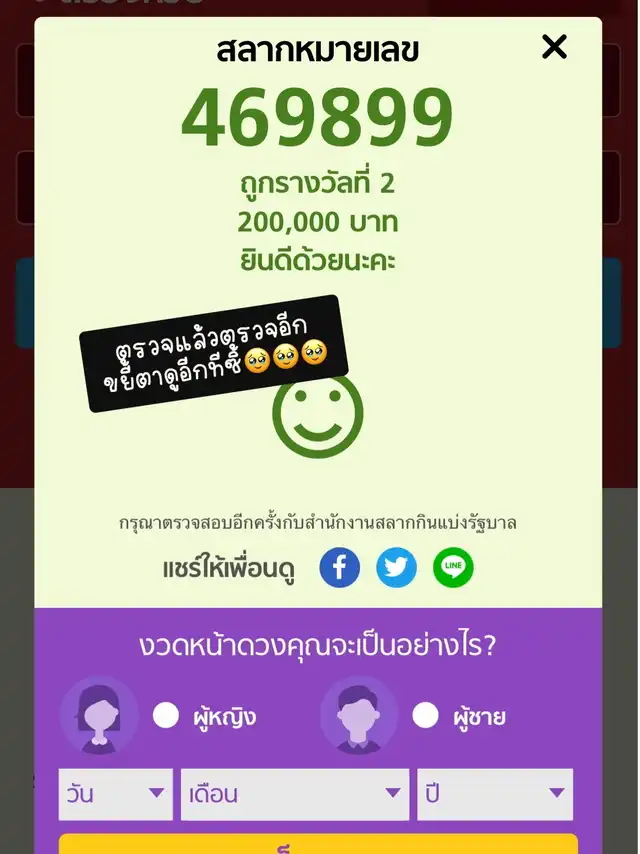Viewport: 640px width, 854px height.
Task: Close the lottery result popup
Action: pyautogui.click(x=554, y=47)
